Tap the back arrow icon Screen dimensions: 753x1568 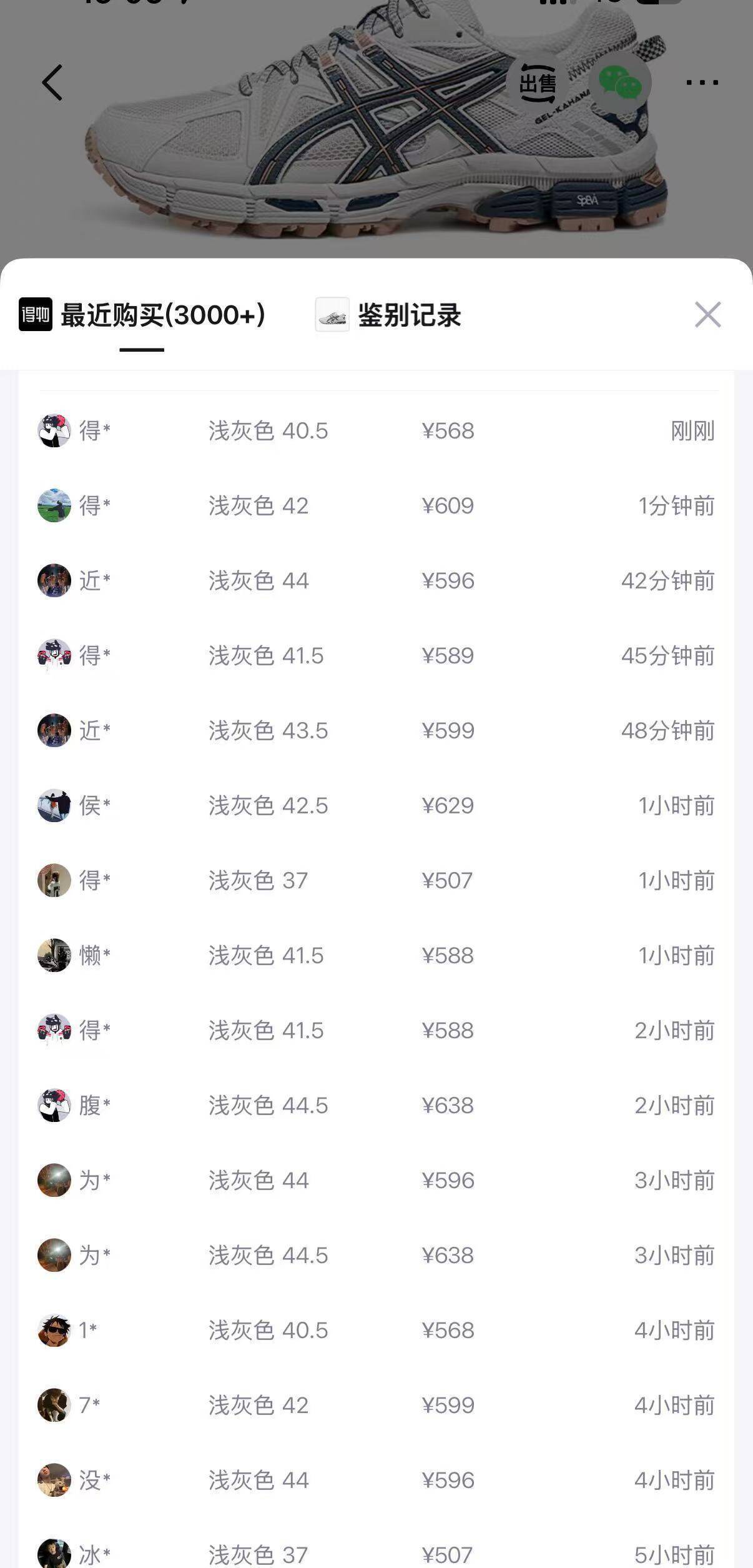point(54,82)
